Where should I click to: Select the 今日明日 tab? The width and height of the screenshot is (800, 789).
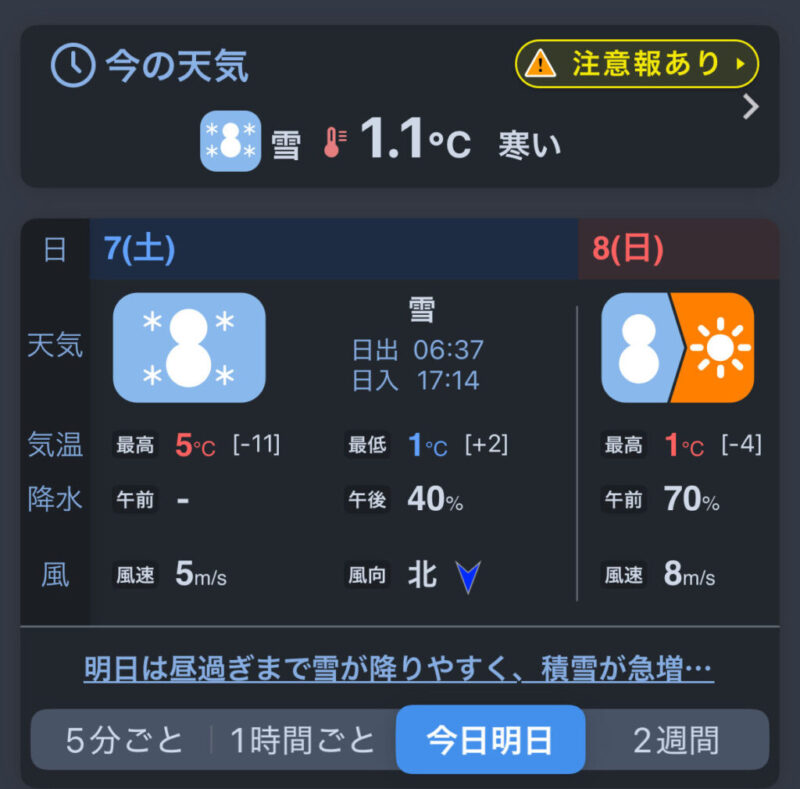coord(490,740)
